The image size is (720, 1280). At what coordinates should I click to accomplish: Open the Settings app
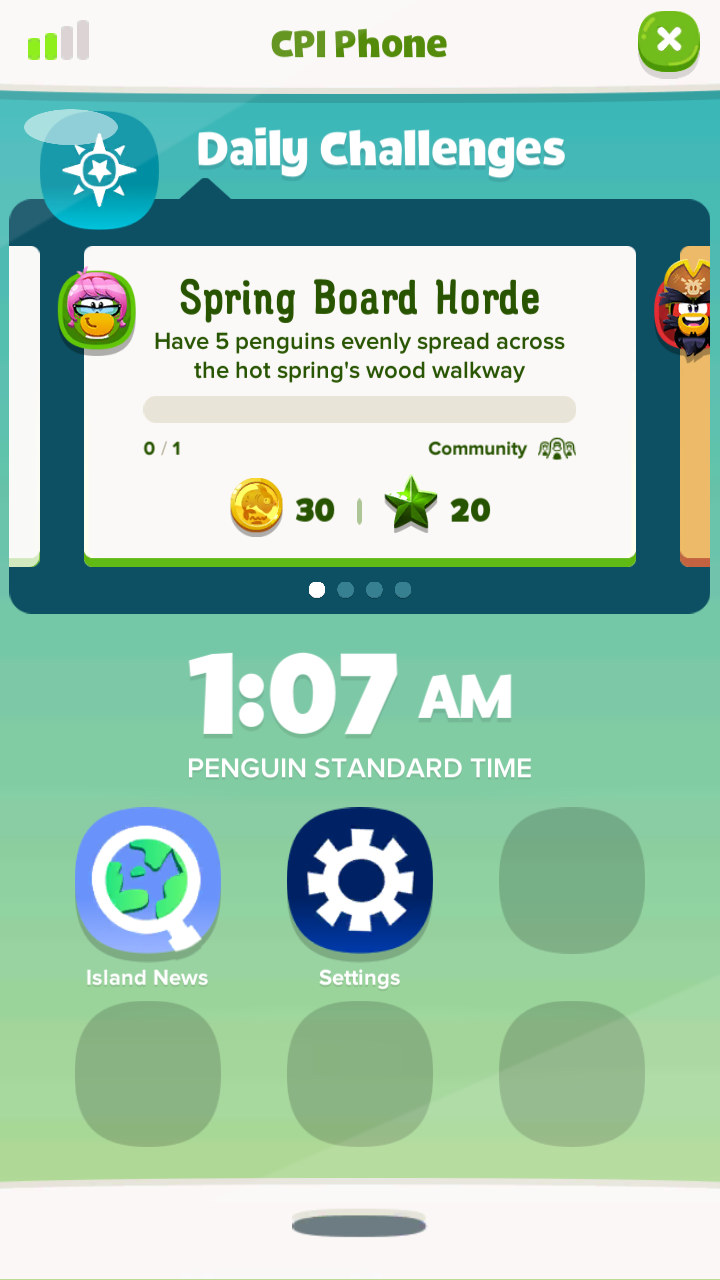pyautogui.click(x=359, y=880)
